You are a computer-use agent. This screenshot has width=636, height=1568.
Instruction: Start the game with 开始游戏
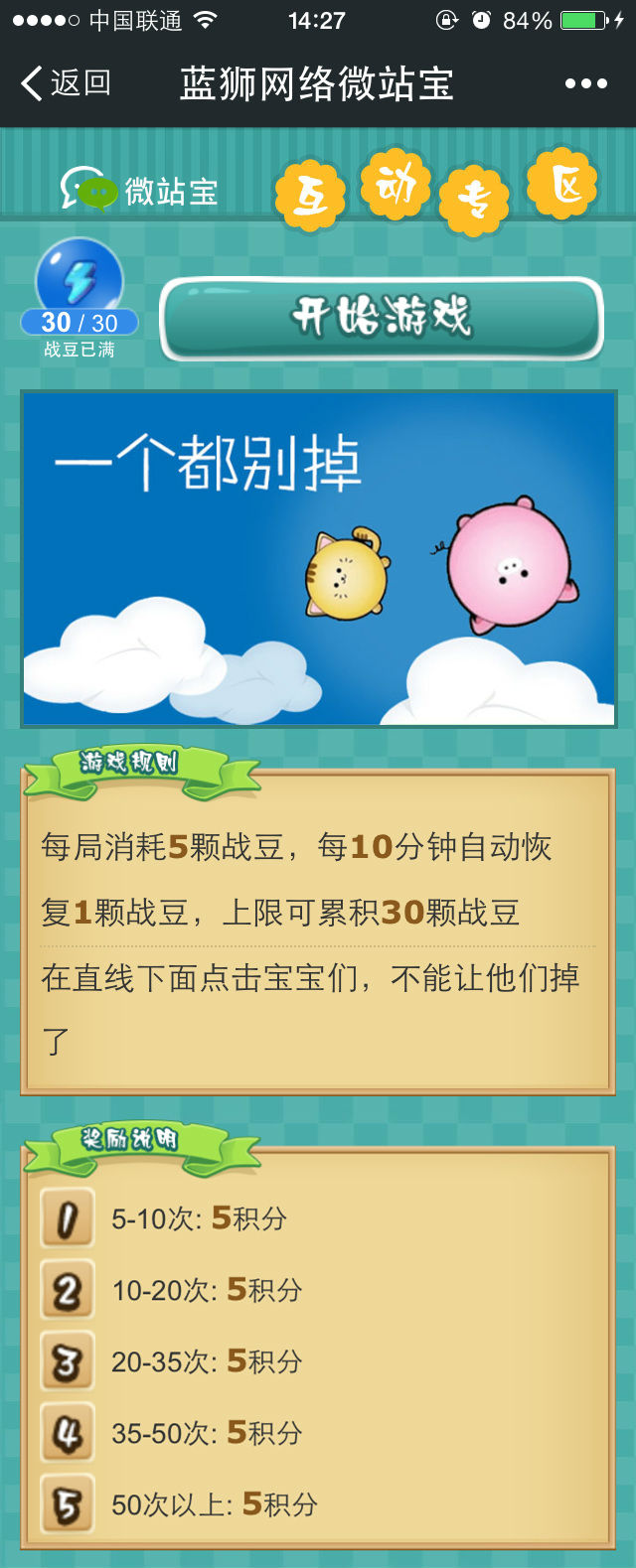[x=382, y=318]
